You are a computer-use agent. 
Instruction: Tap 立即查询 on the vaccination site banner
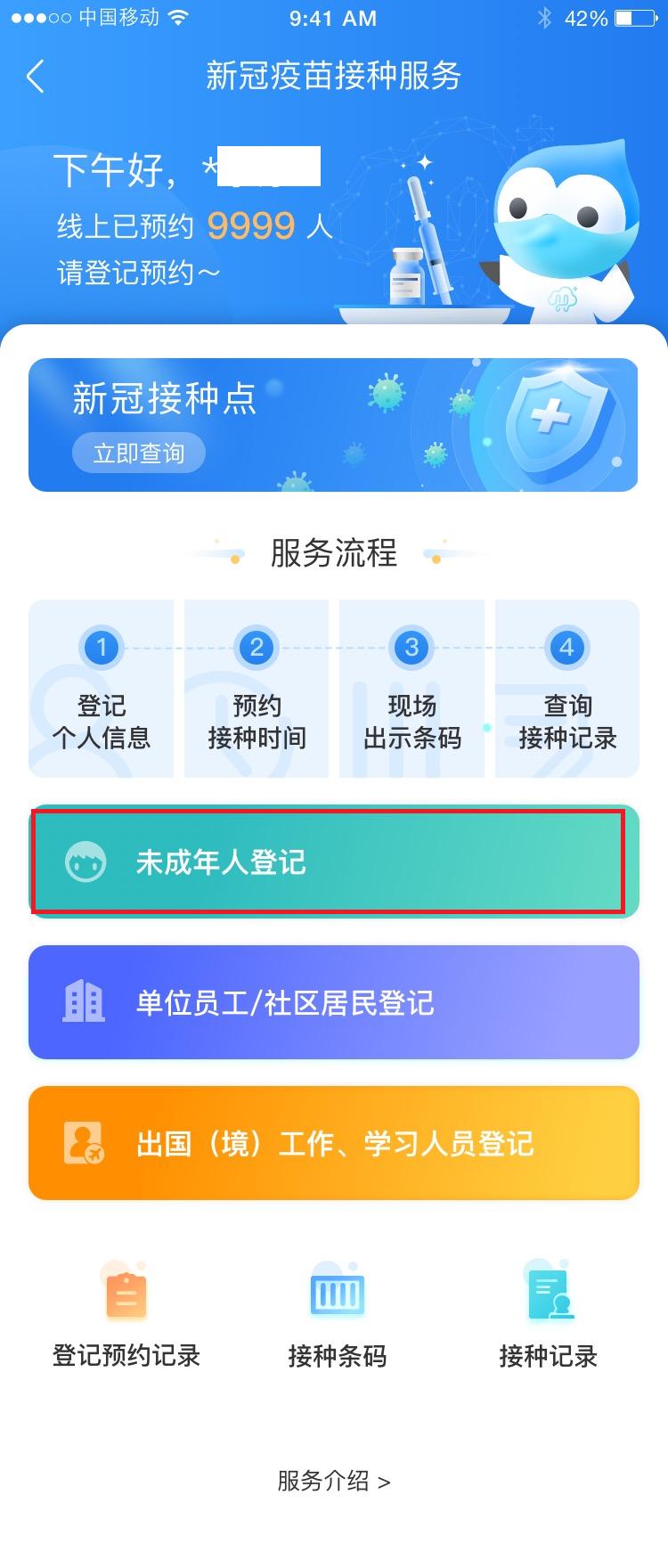[x=139, y=453]
